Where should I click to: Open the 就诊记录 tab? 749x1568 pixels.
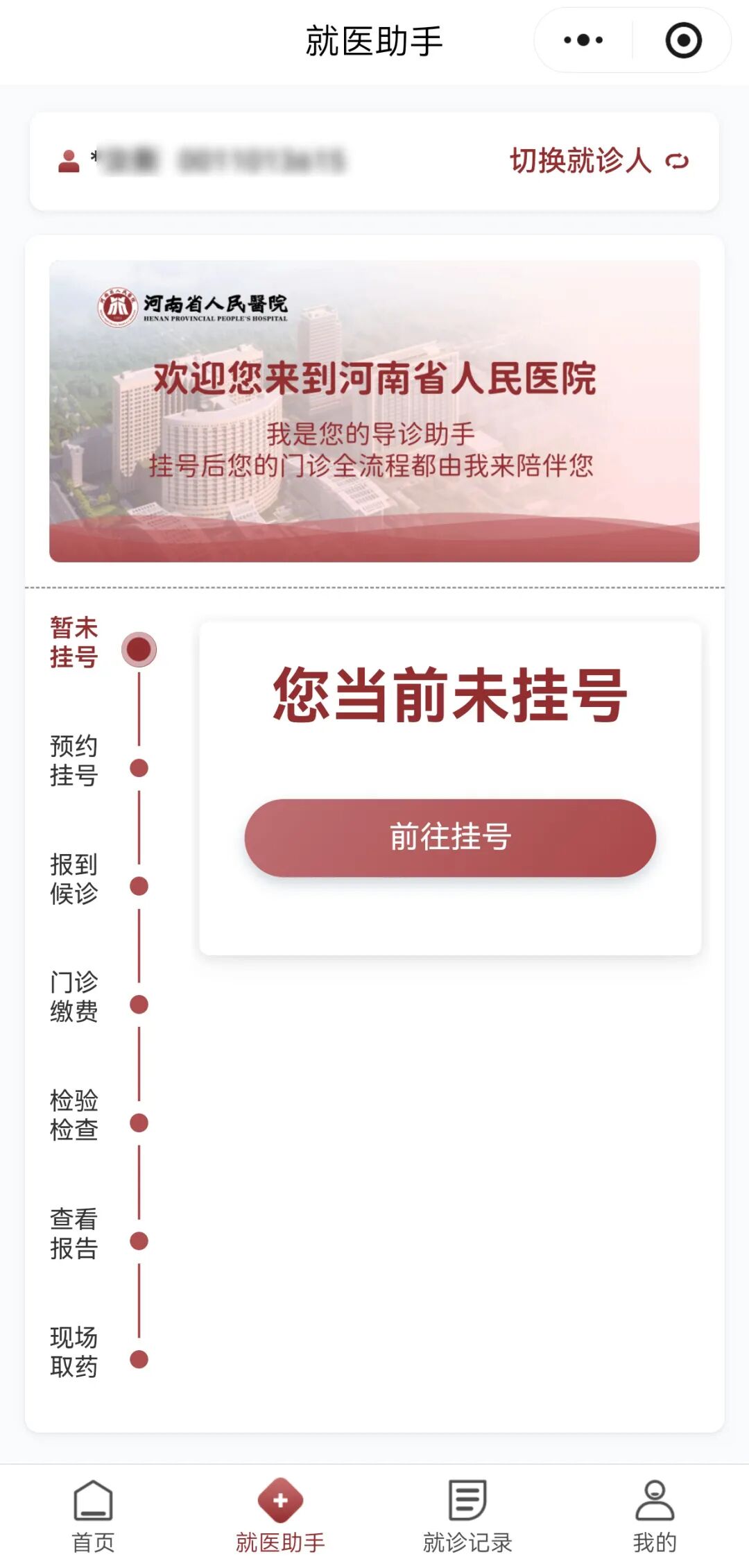point(467,1516)
